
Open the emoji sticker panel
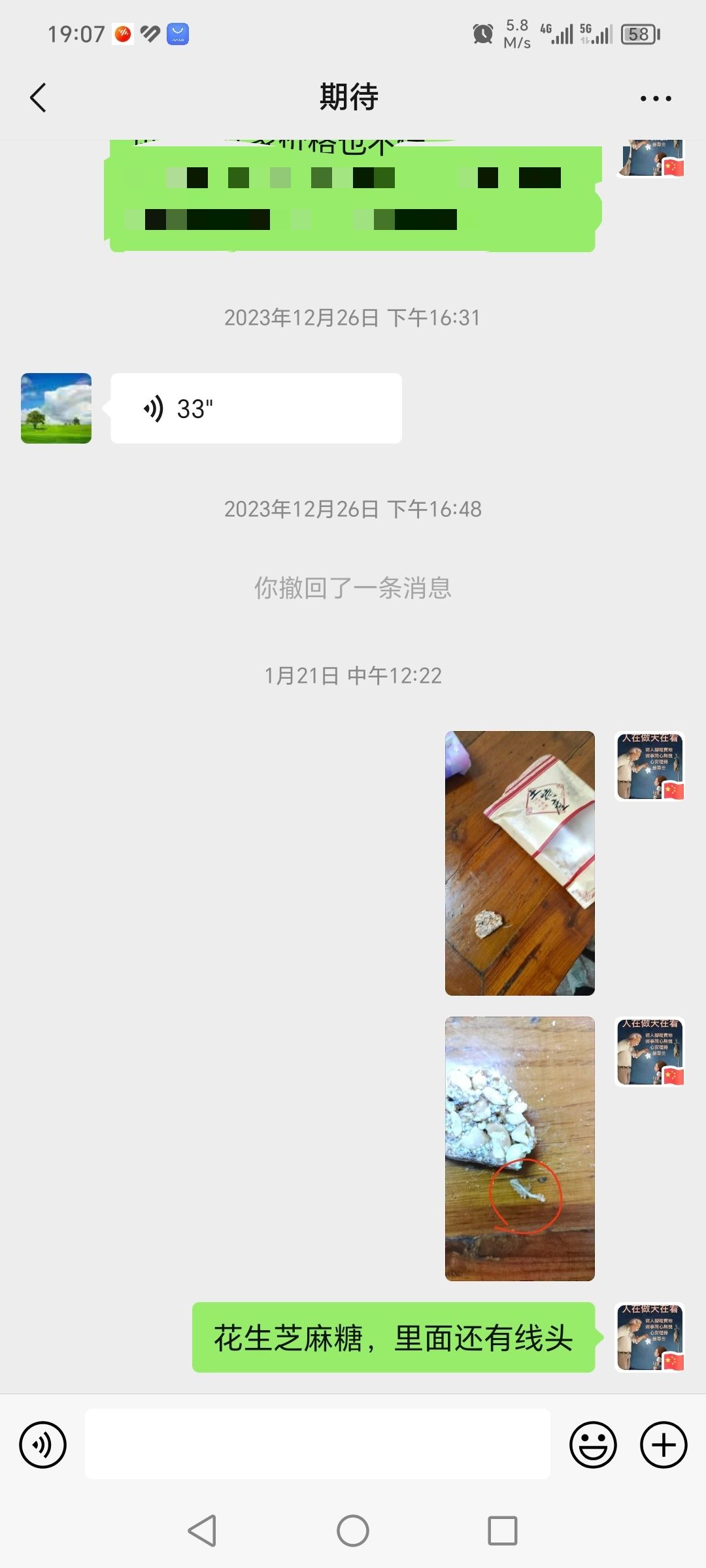593,1445
